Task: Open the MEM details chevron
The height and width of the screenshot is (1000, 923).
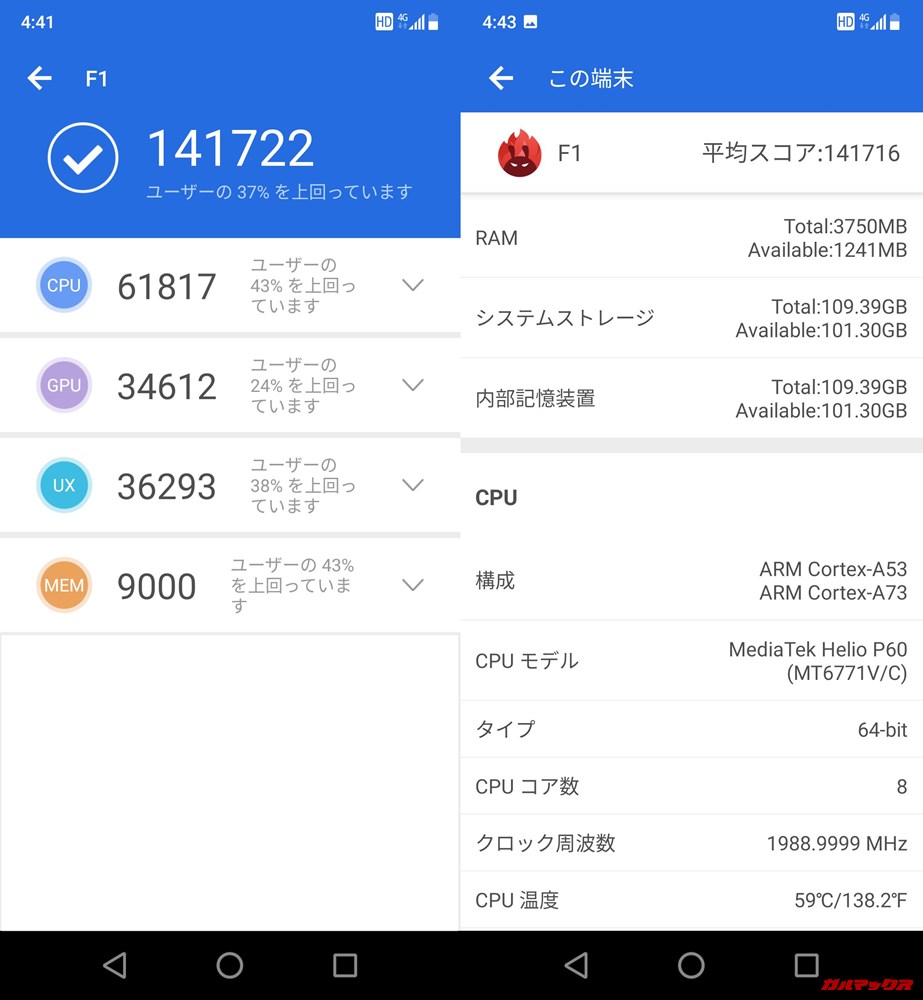Action: pos(413,586)
